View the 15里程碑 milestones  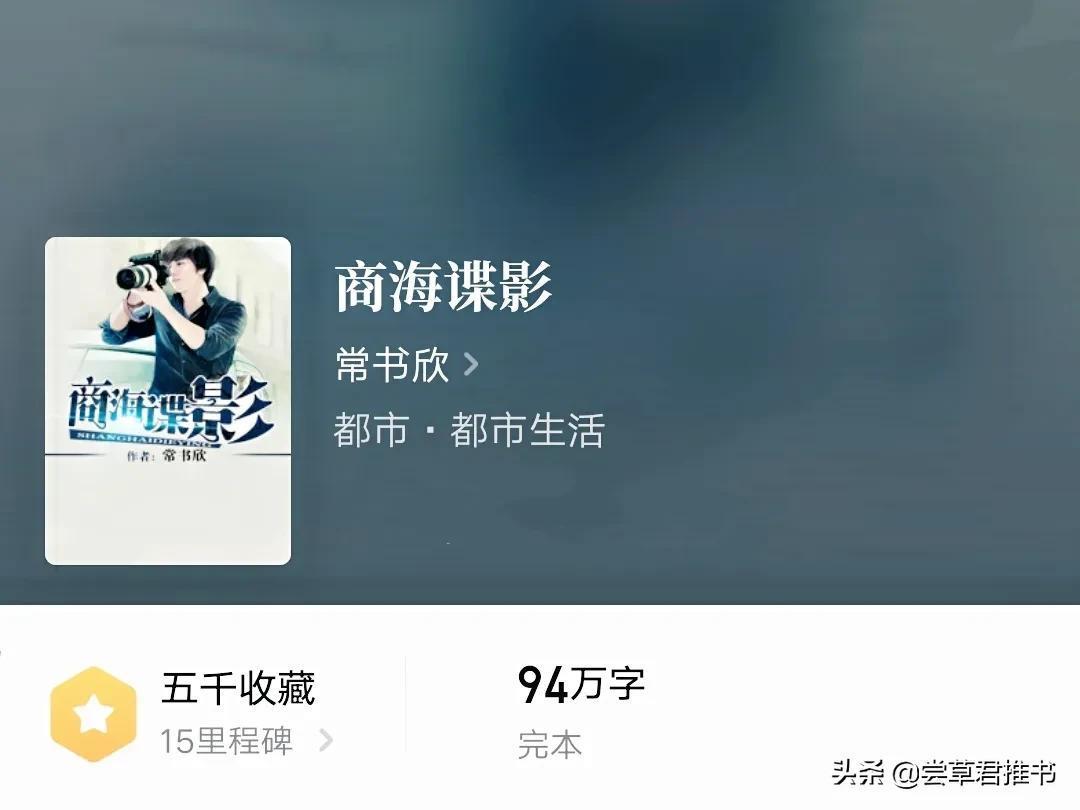[245, 741]
